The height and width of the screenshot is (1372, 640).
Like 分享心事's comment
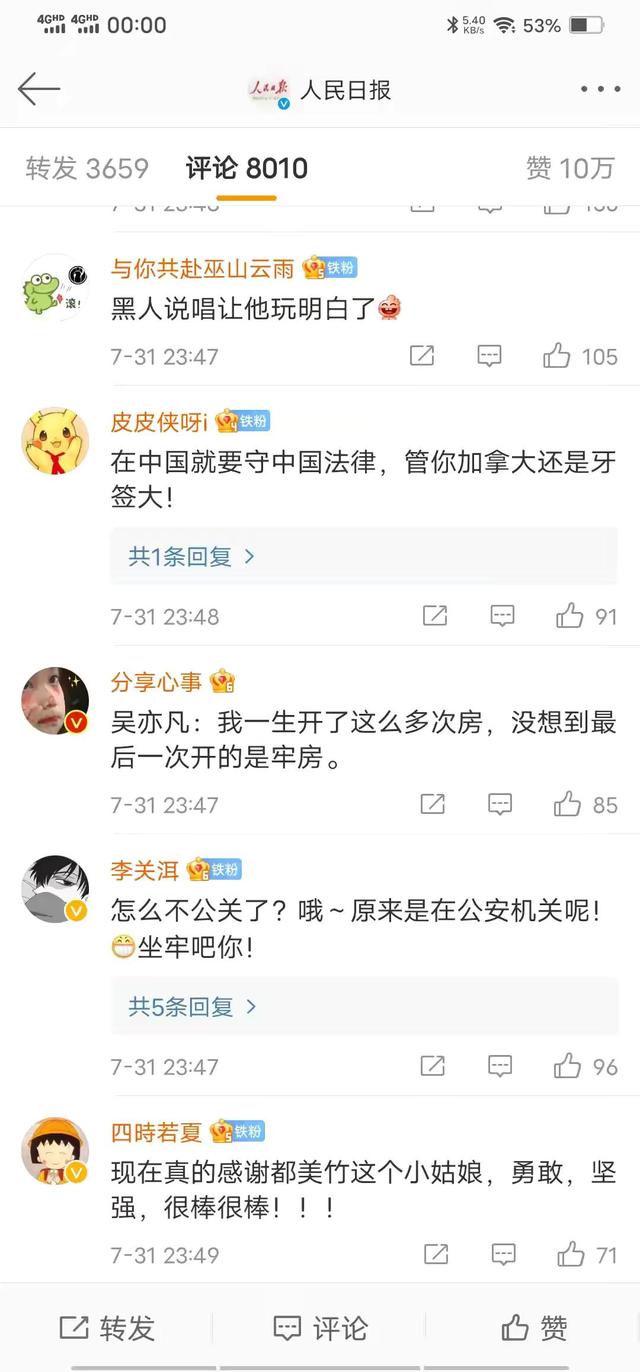(586, 804)
